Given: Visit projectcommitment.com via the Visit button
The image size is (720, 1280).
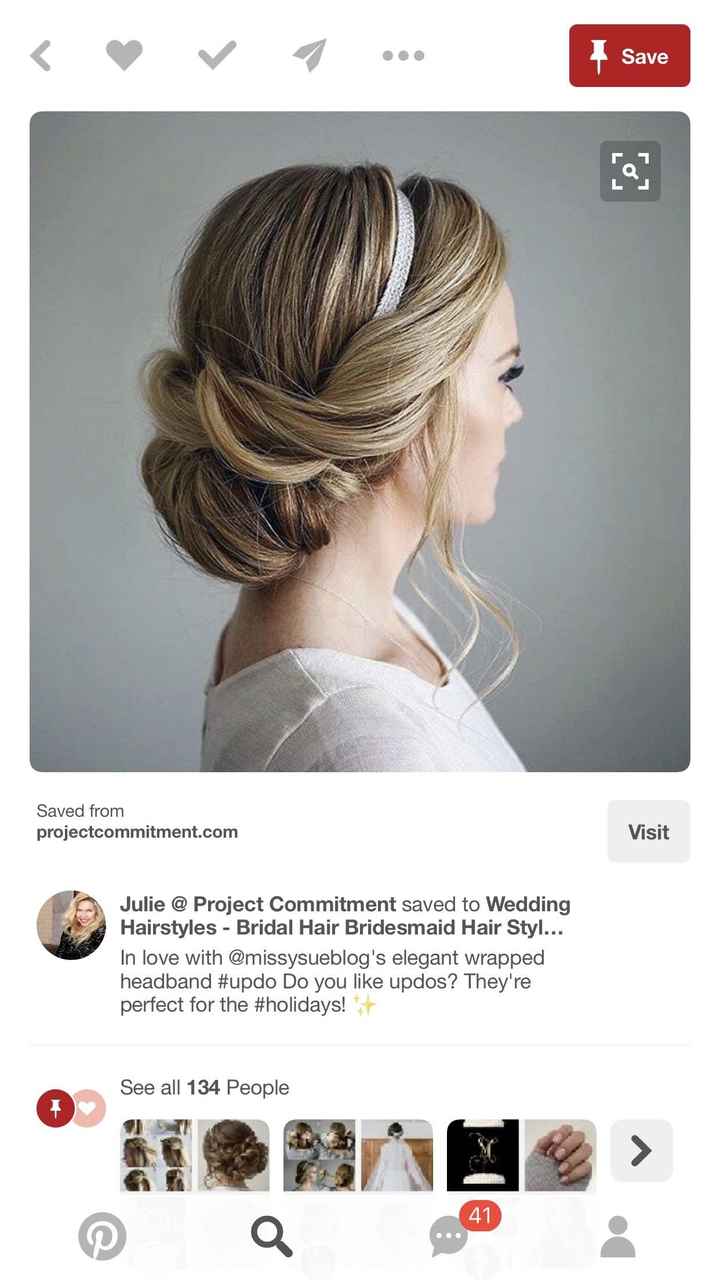Looking at the screenshot, I should pyautogui.click(x=648, y=831).
